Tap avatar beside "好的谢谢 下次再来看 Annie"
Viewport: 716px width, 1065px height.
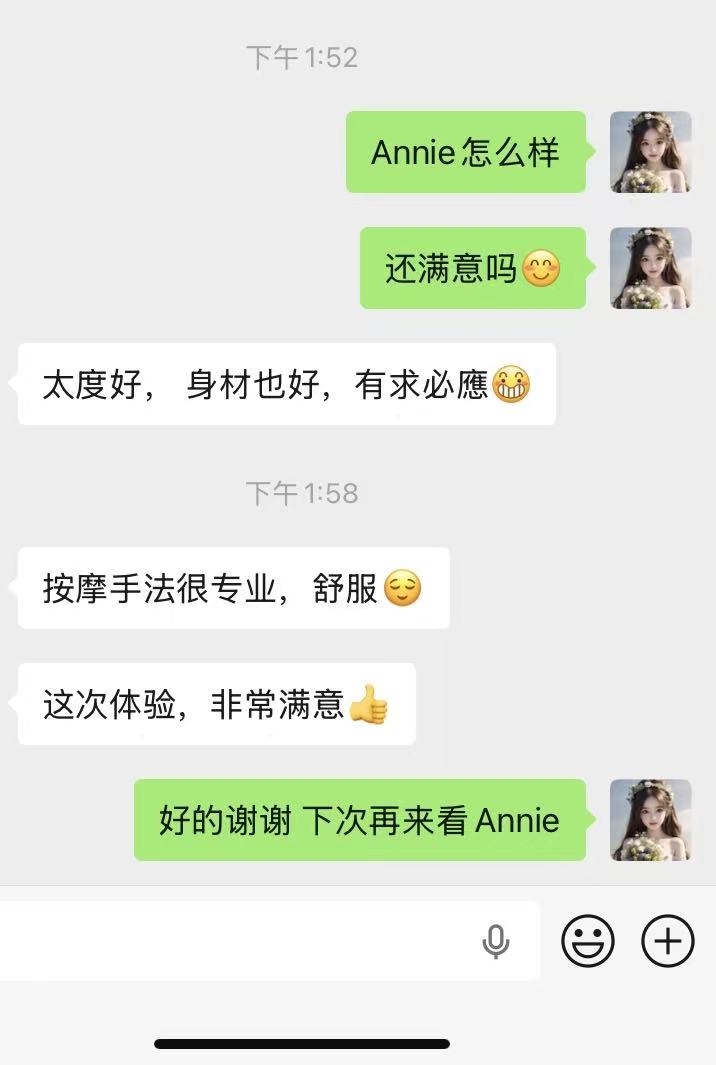point(651,820)
